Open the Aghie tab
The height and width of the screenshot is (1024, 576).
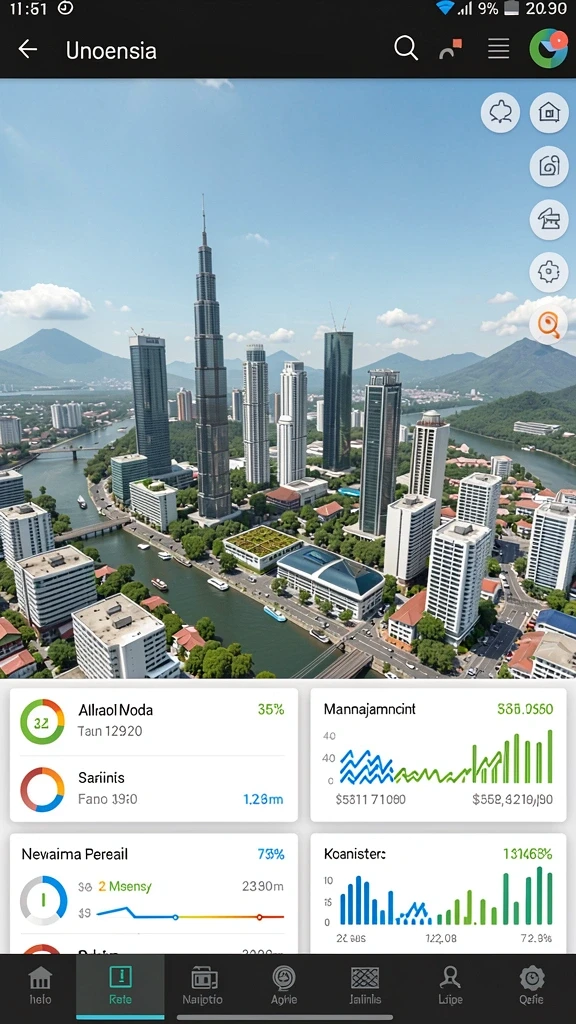(284, 986)
